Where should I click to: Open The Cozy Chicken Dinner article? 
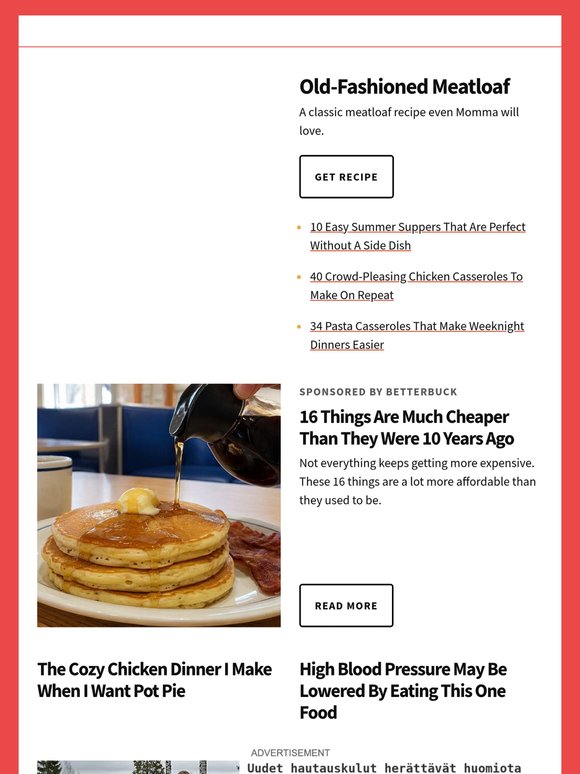pyautogui.click(x=155, y=680)
